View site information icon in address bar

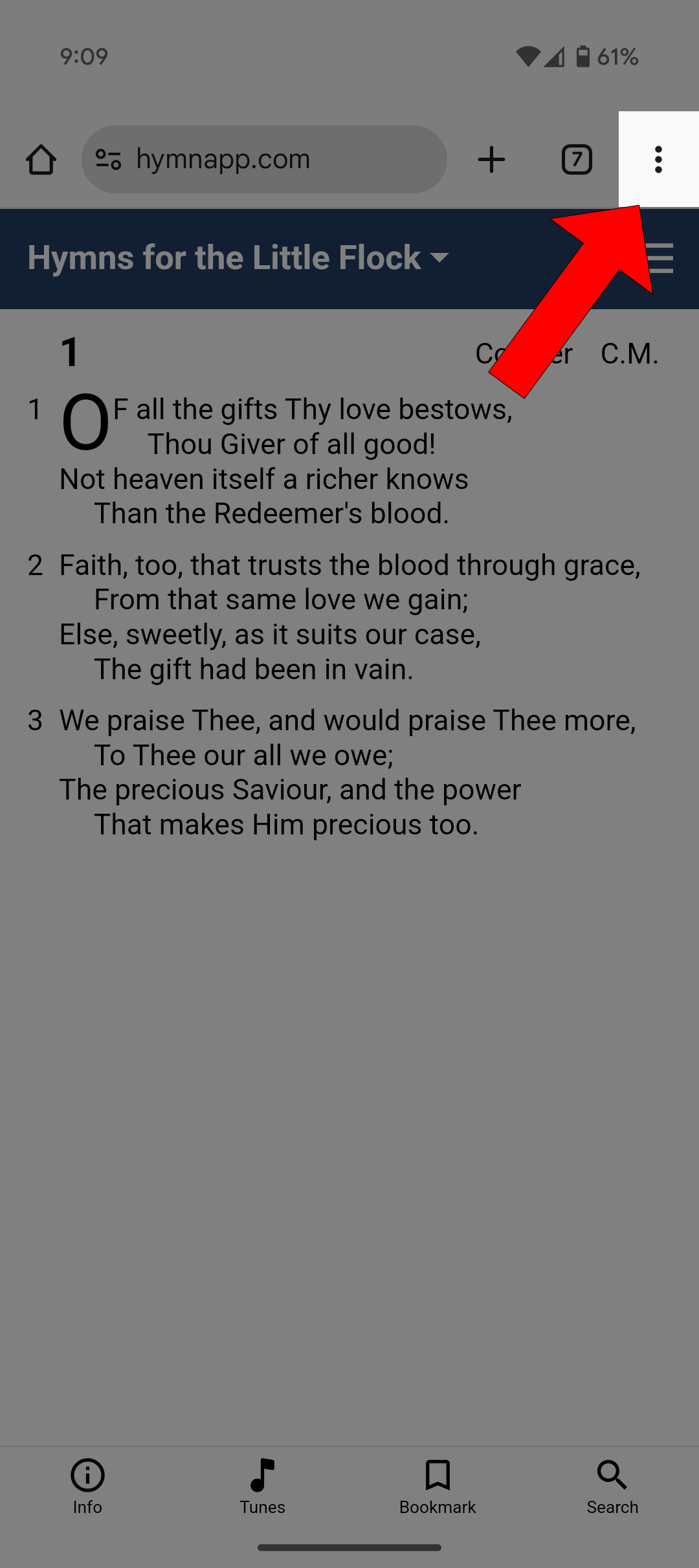tap(108, 159)
